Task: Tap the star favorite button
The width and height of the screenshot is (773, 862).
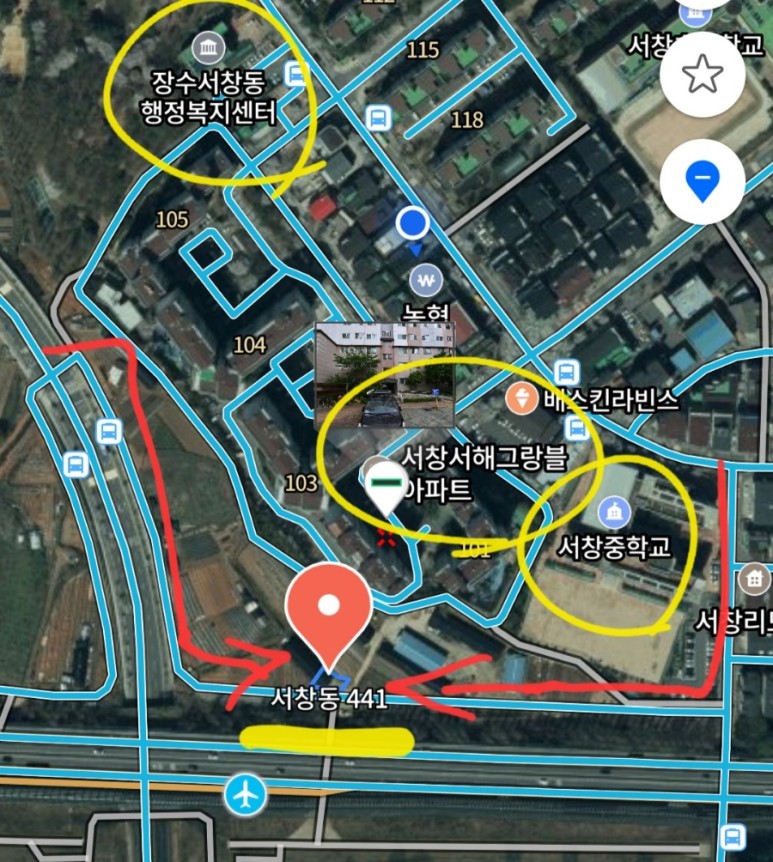Action: (702, 74)
